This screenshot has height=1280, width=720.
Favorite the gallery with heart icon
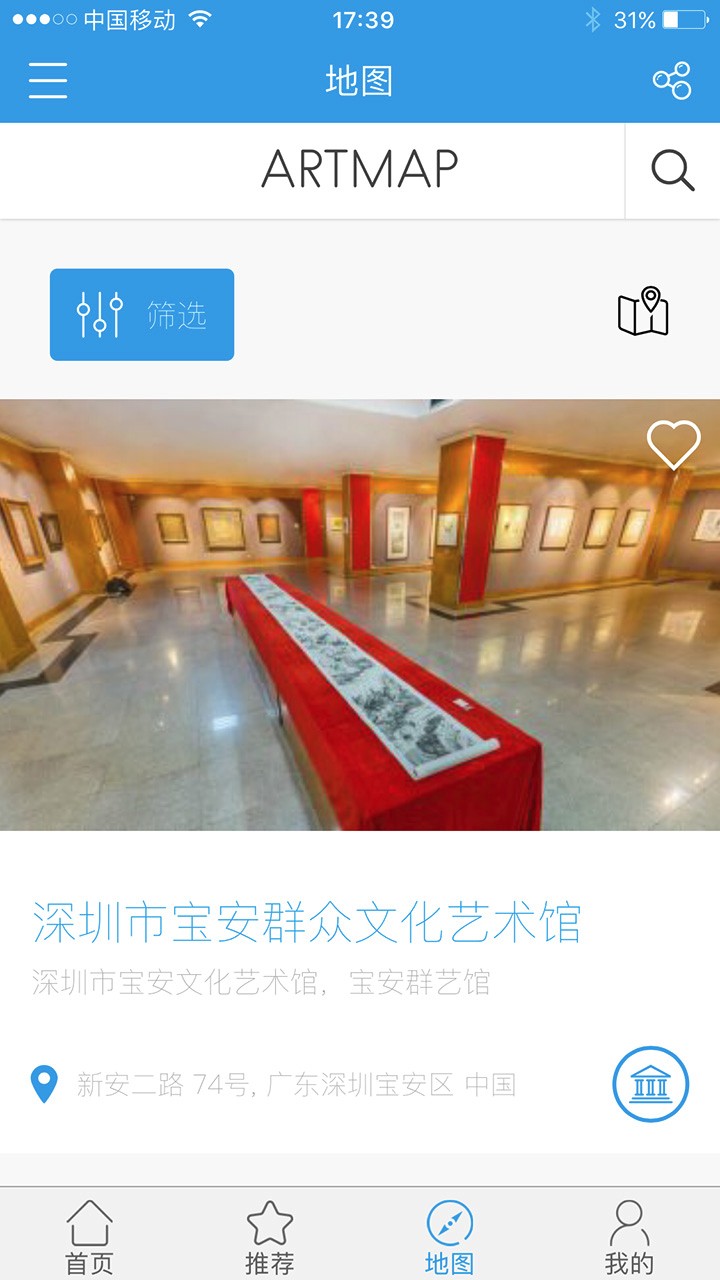pyautogui.click(x=673, y=445)
